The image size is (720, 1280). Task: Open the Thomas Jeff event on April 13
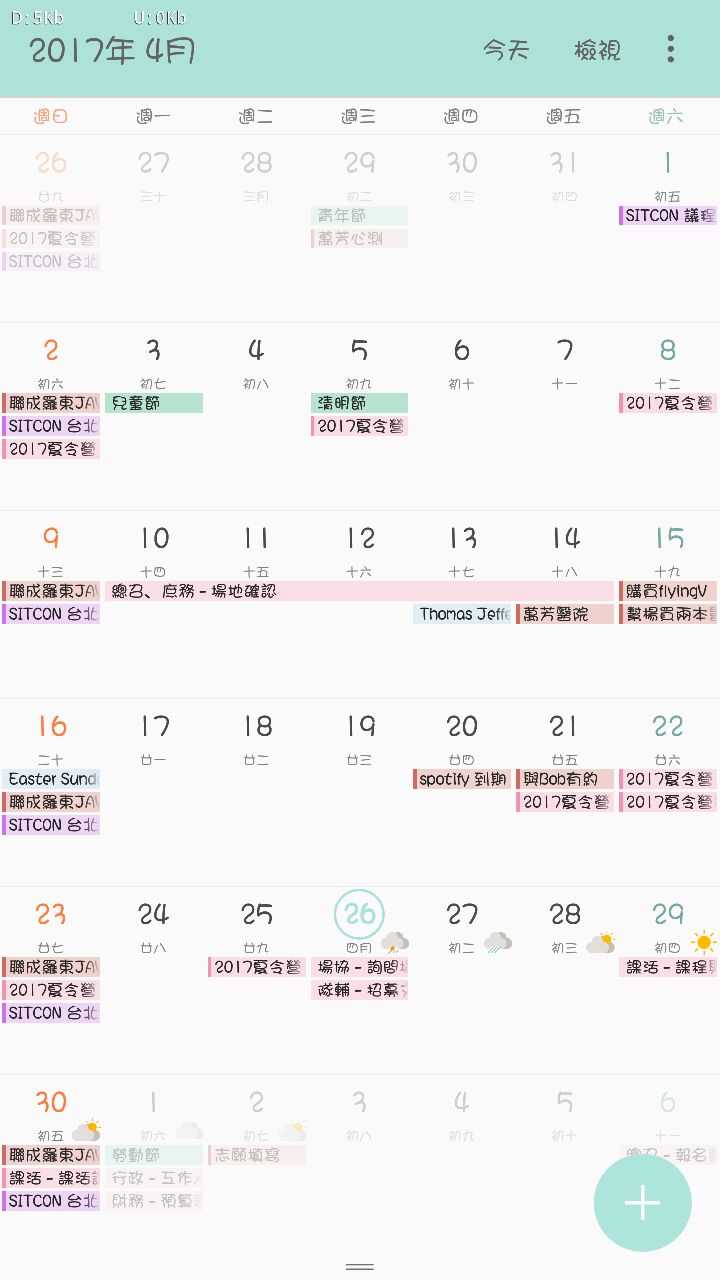(x=462, y=614)
